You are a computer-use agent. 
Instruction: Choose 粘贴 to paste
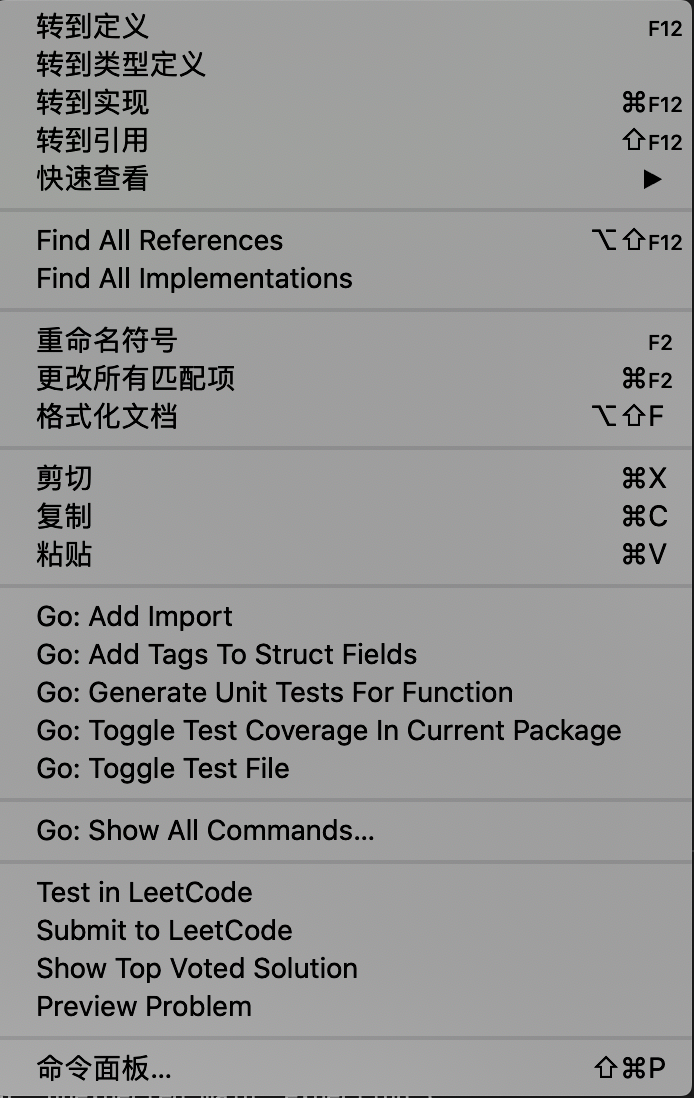click(65, 555)
